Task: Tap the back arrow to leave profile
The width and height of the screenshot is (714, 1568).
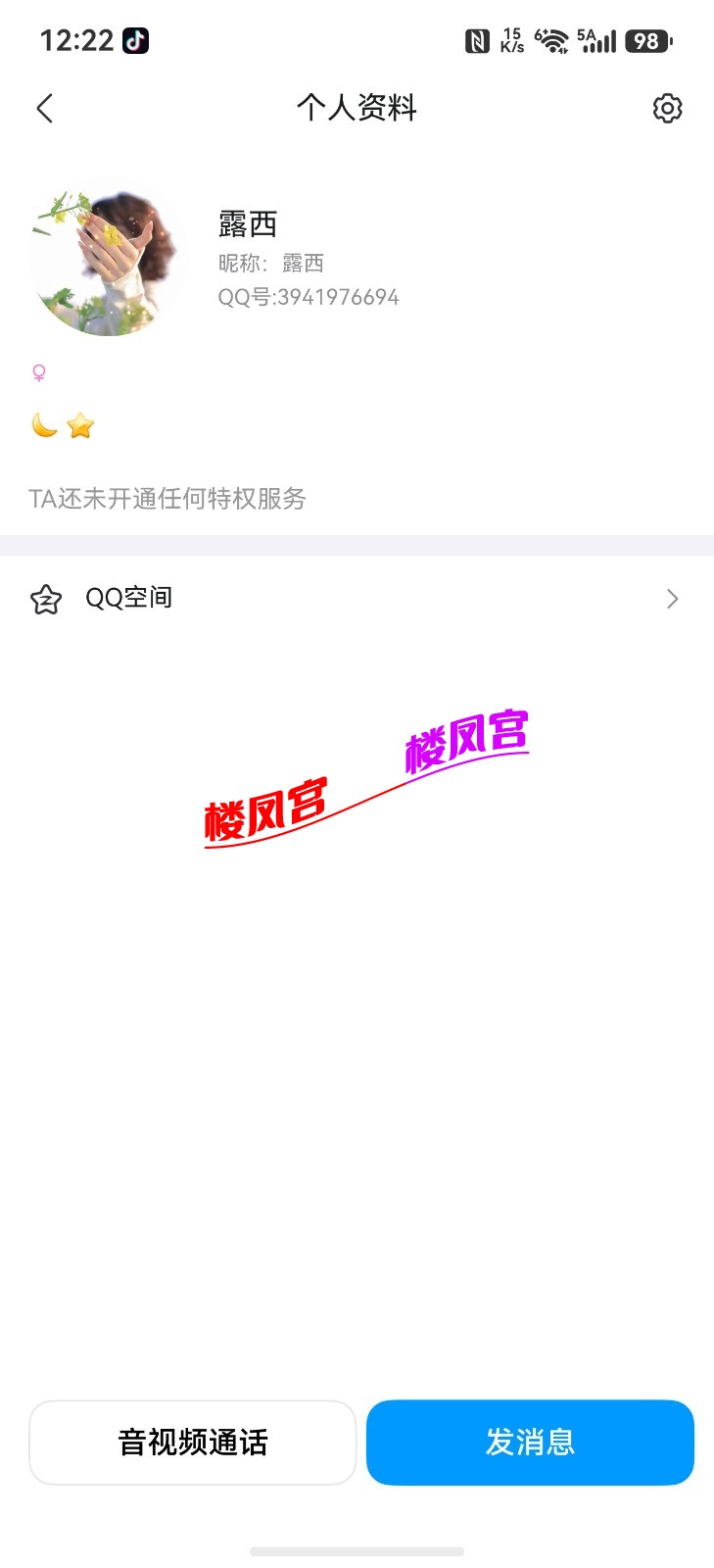Action: click(44, 109)
